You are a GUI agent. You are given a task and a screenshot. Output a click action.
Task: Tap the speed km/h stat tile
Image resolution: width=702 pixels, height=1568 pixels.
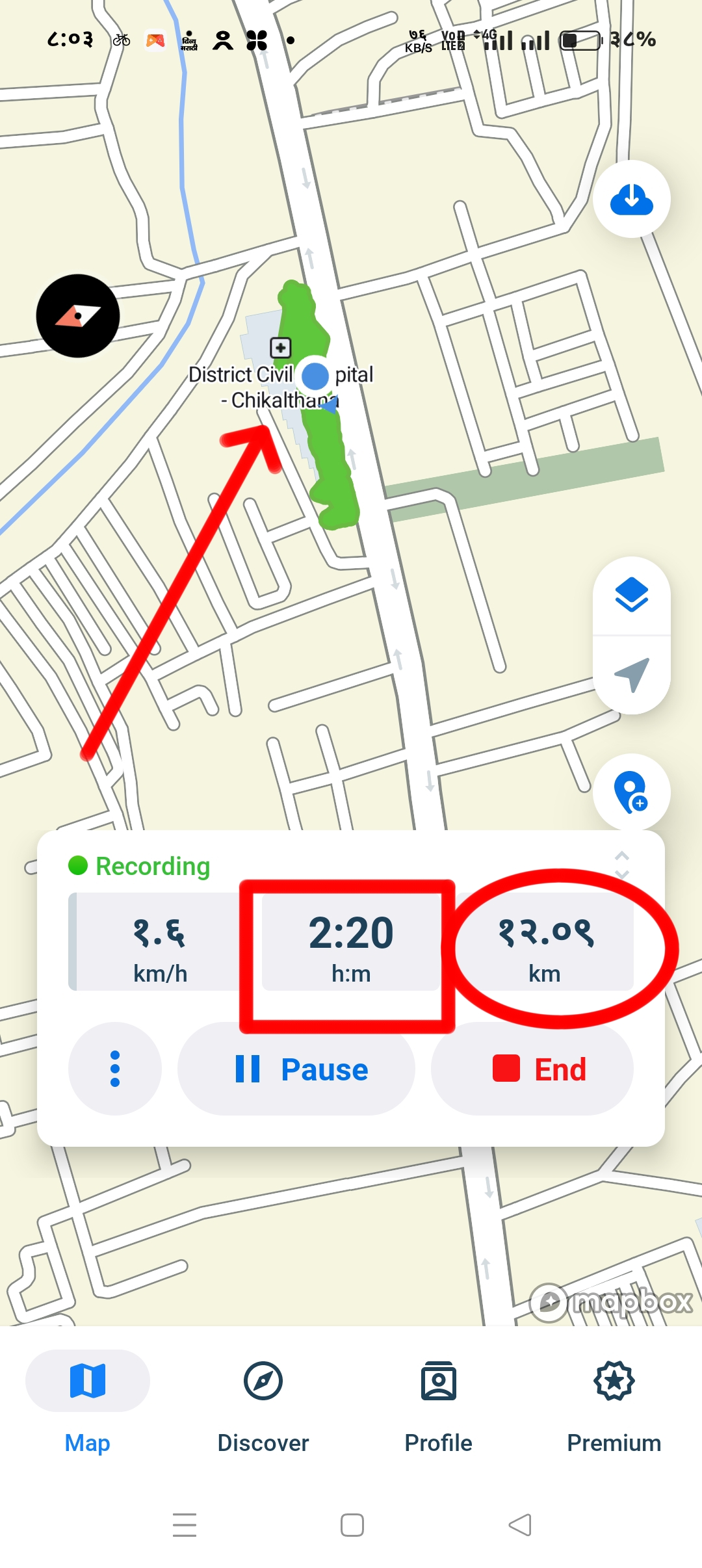[160, 941]
